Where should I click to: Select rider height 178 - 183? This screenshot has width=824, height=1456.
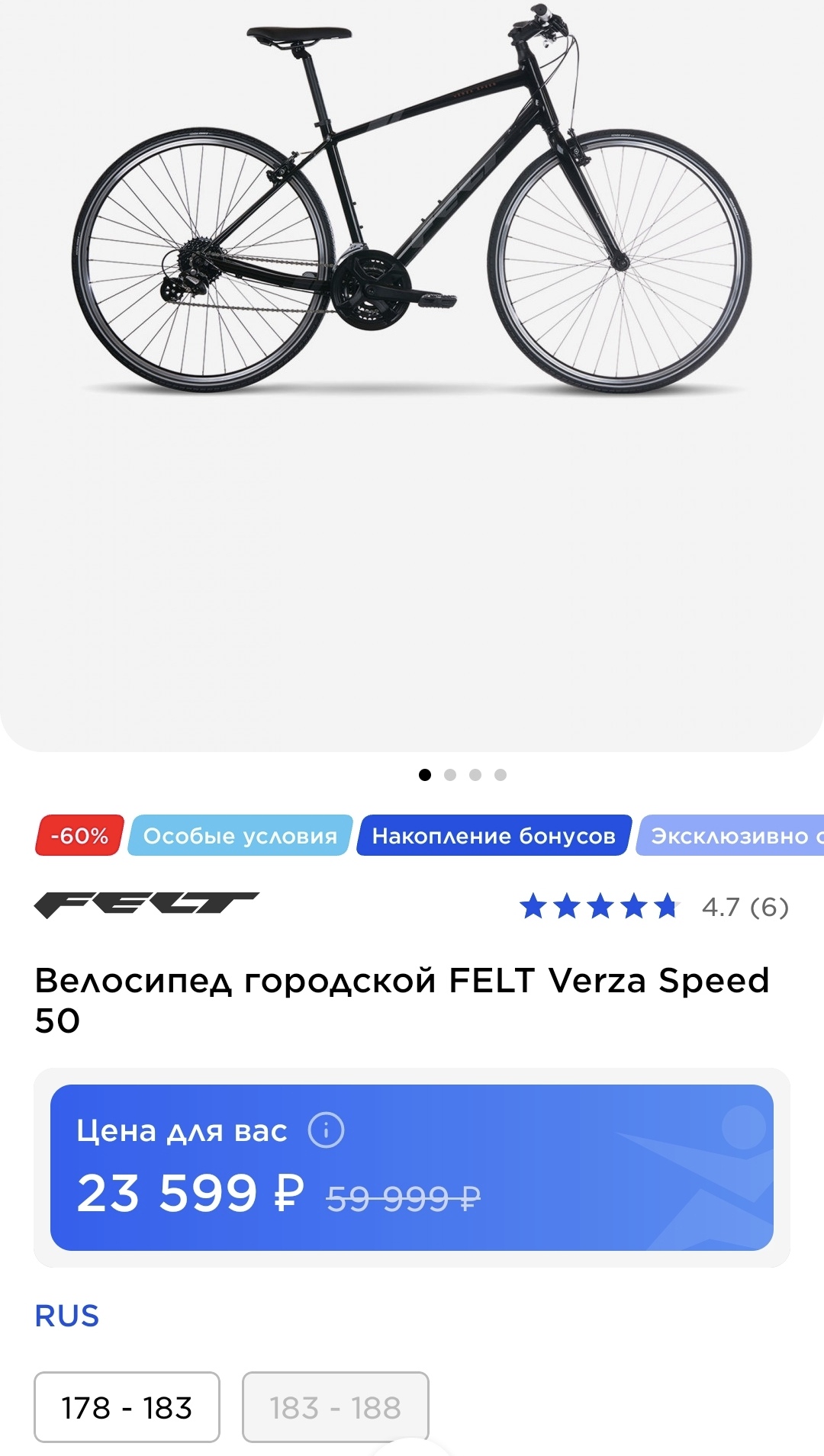tap(127, 1407)
